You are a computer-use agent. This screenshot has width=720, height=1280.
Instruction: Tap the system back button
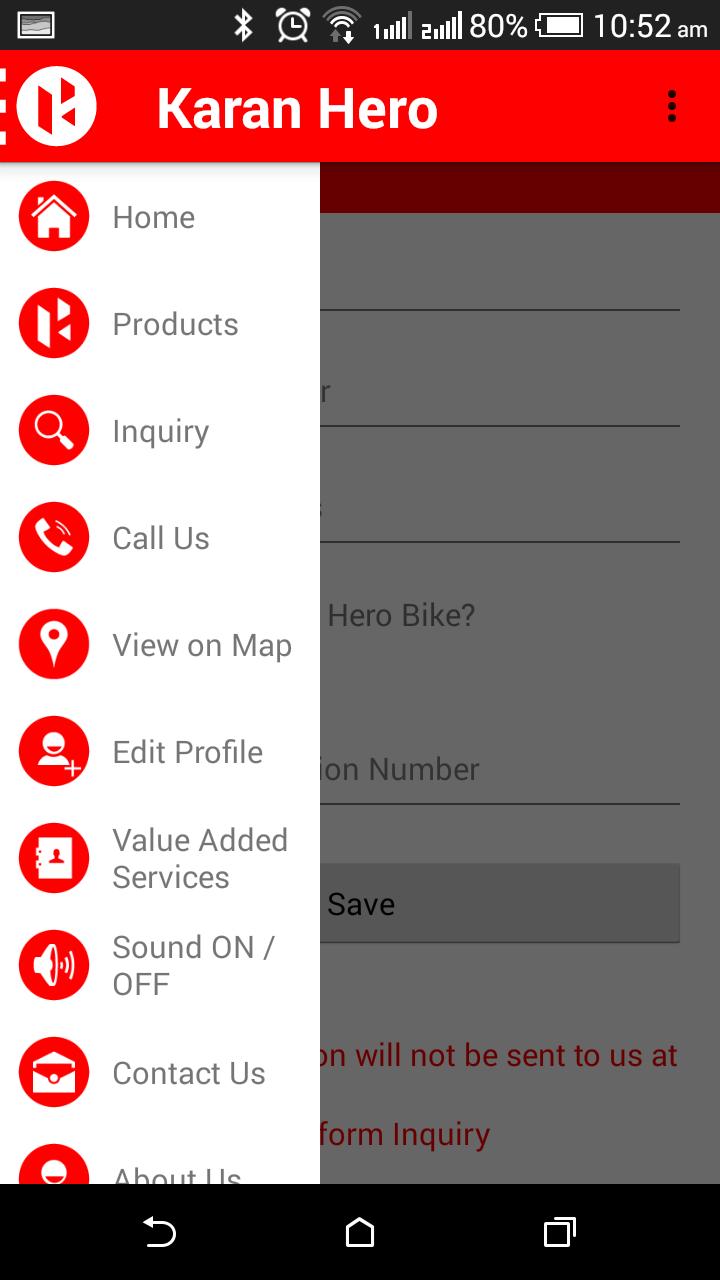click(159, 1233)
